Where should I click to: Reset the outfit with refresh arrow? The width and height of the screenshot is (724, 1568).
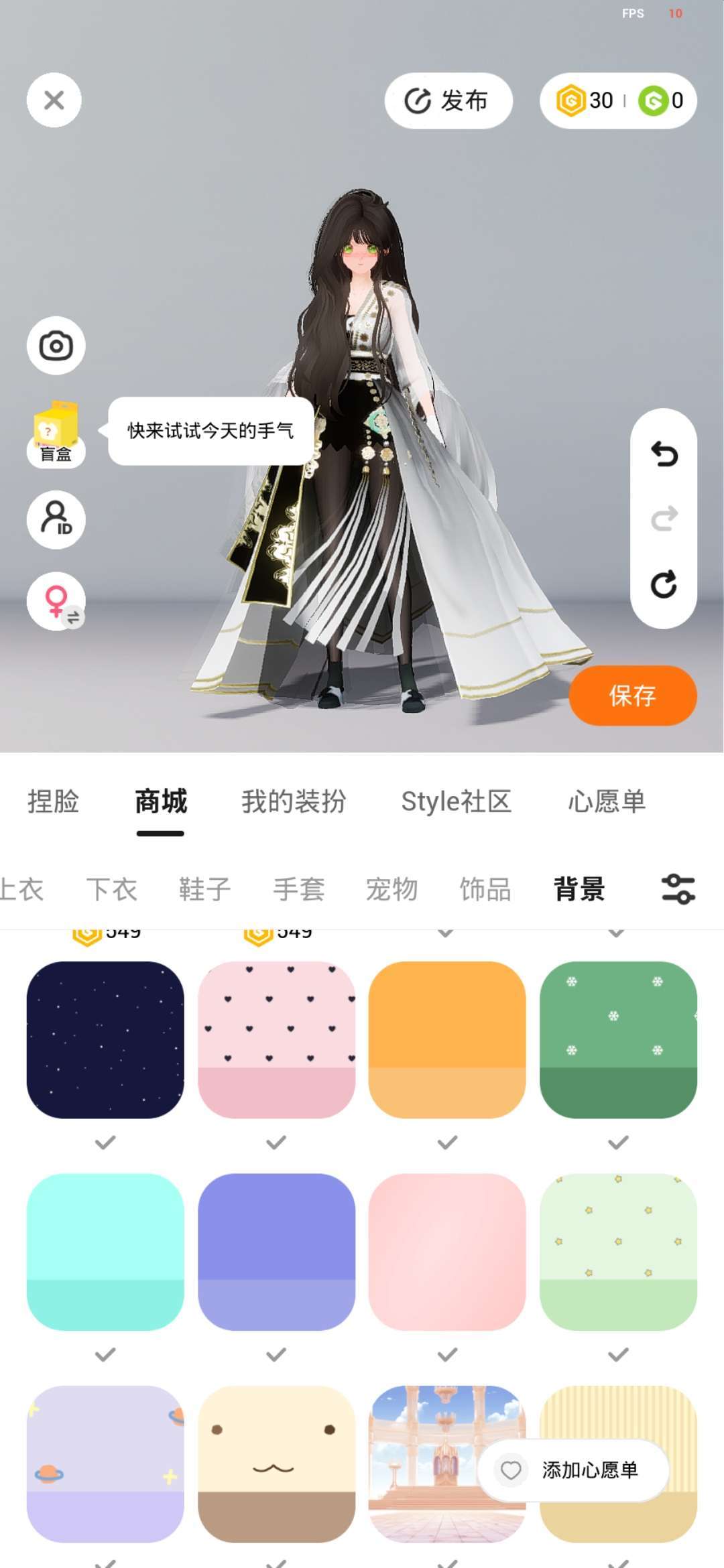tap(664, 584)
